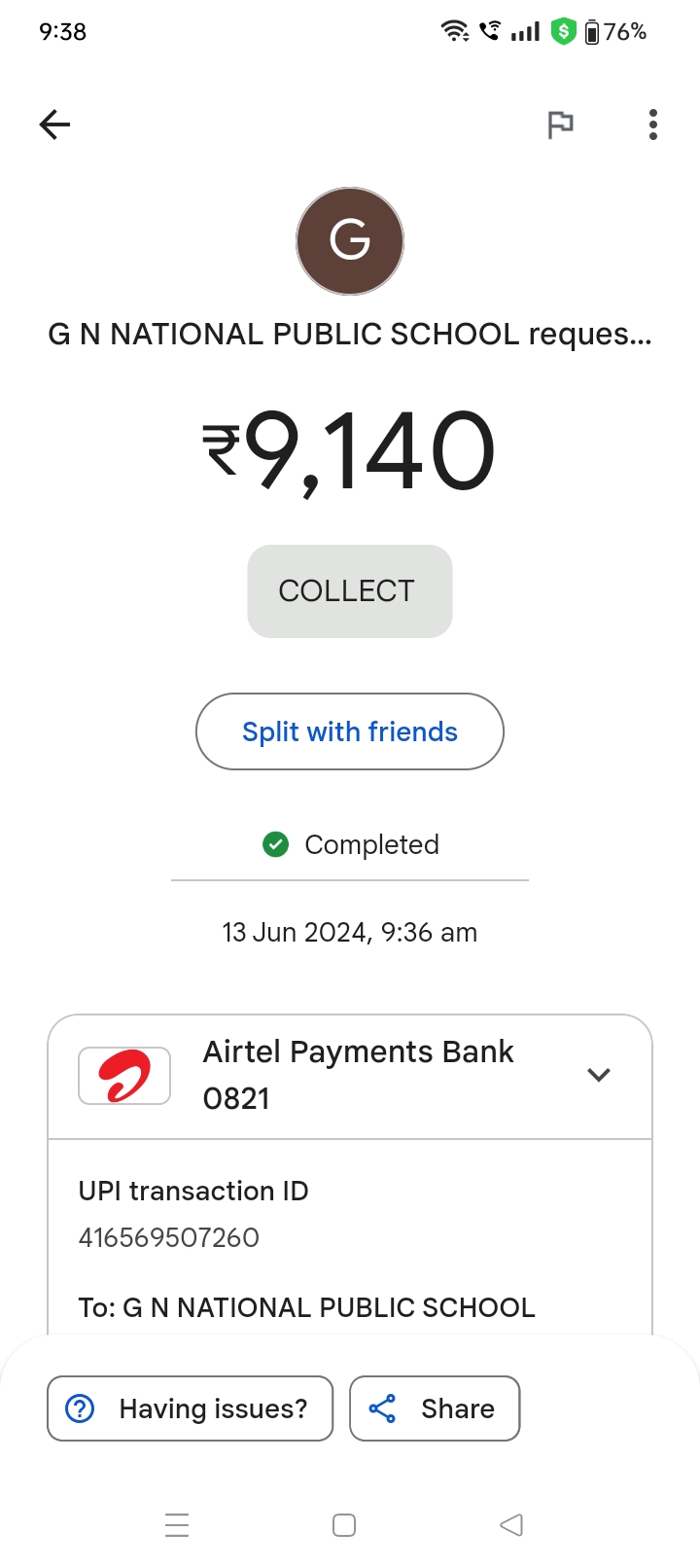
Task: Open recent apps from navigation bar
Action: tap(177, 1525)
